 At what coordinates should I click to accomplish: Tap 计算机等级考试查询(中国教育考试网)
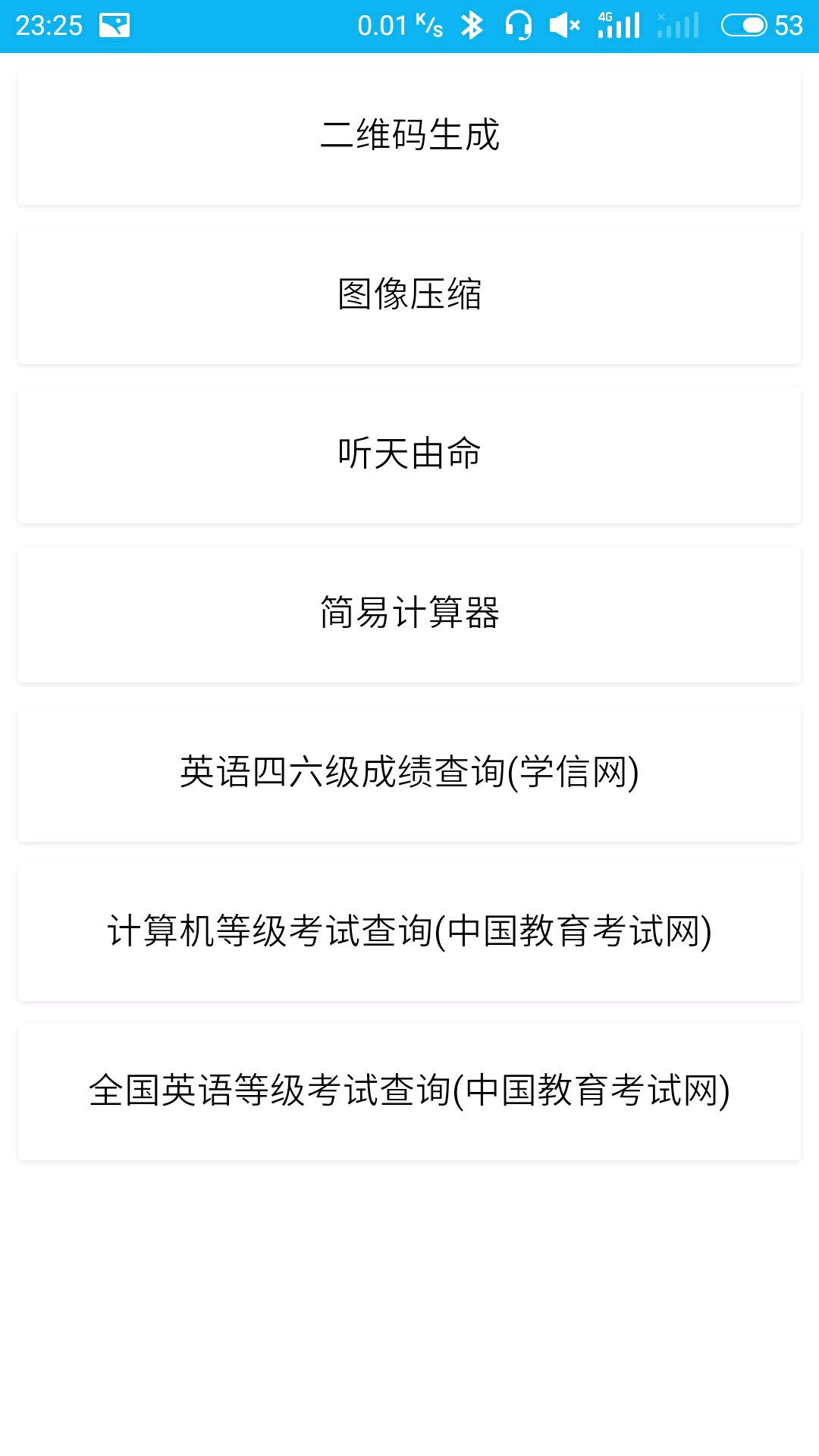409,933
